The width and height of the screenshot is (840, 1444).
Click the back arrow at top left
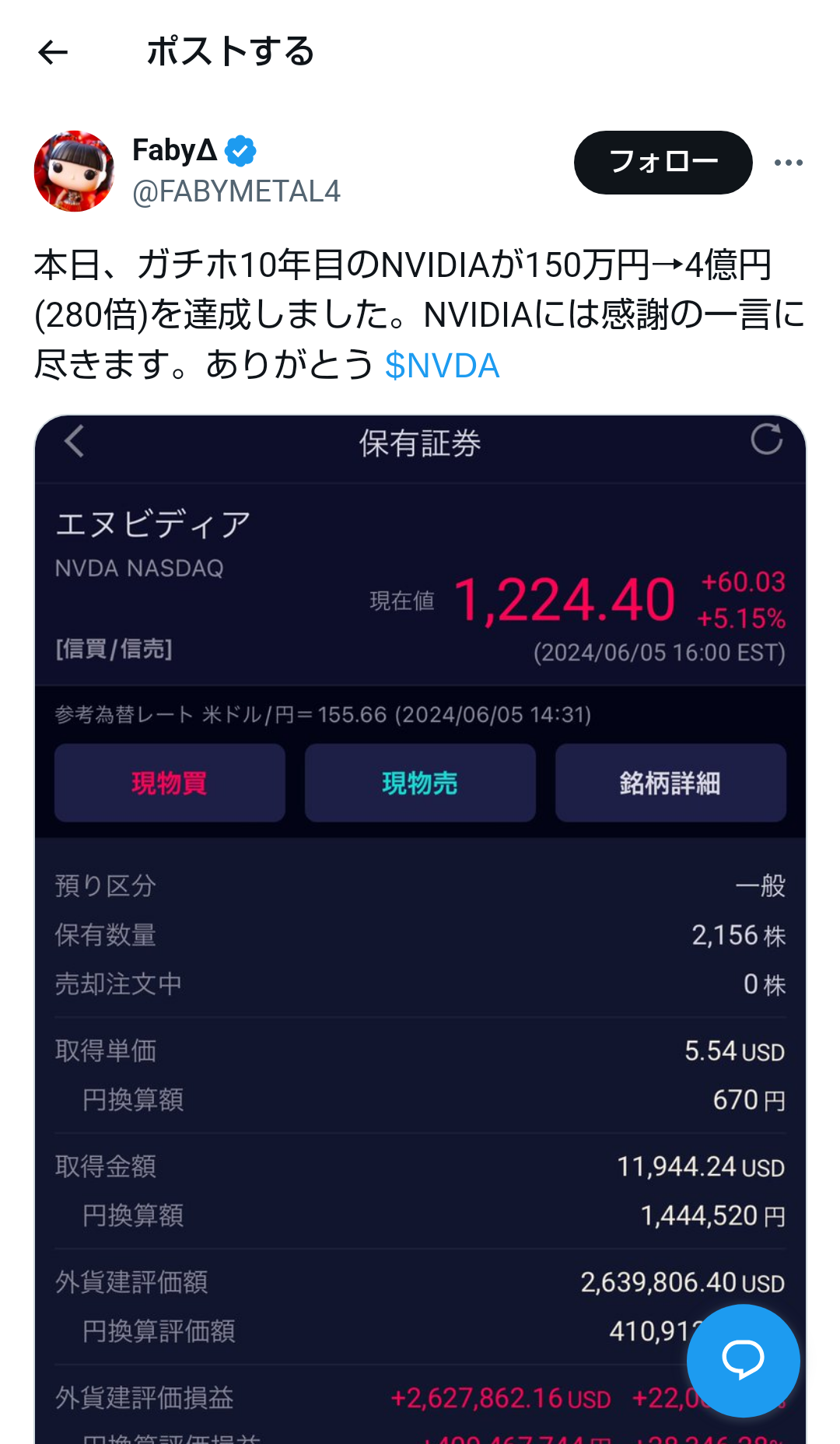point(52,52)
